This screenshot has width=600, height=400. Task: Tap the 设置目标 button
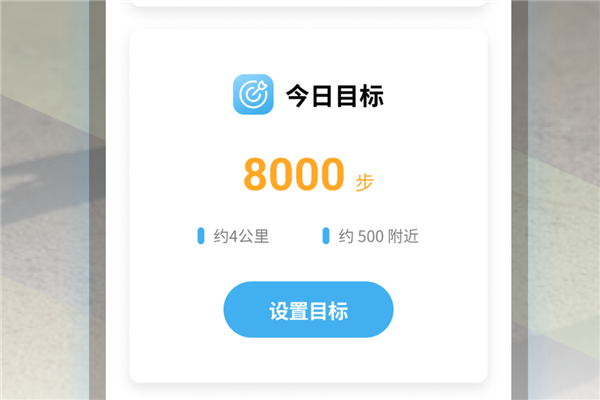[308, 310]
